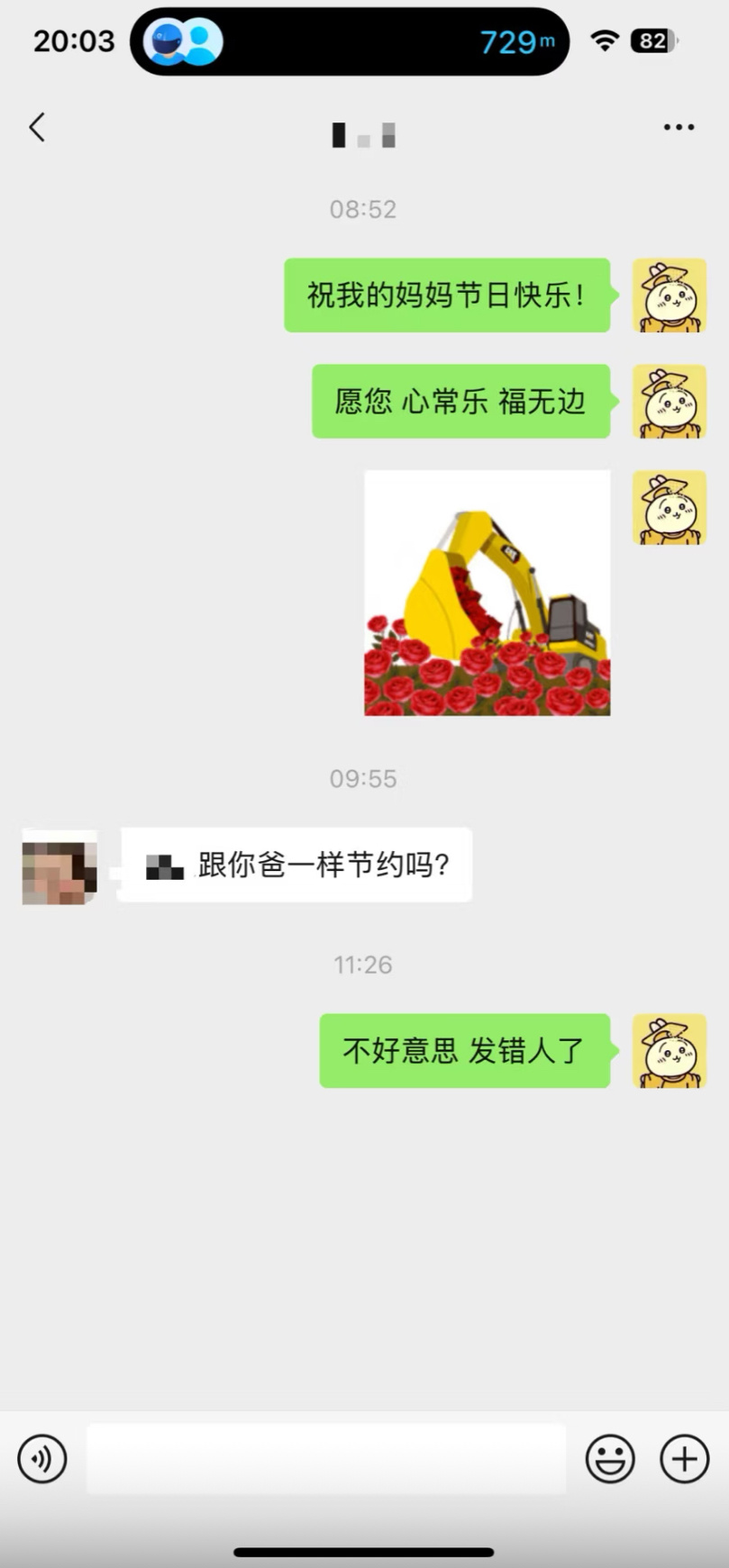Open the contact's pixelated avatar profile
This screenshot has height=1568, width=729.
59,866
